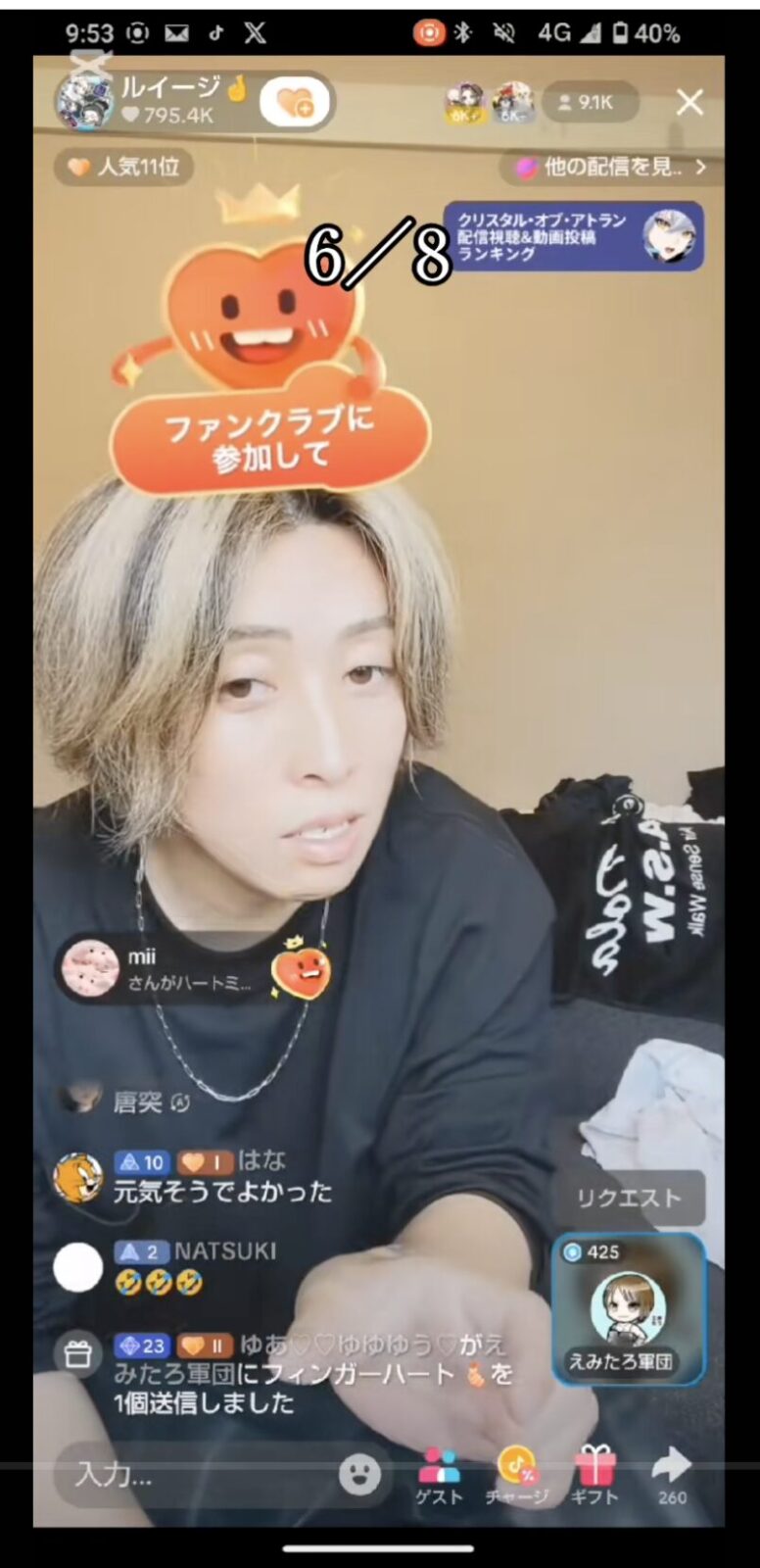Viewport: 760px width, 1568px height.
Task: Follow the streamer via heart plus button
Action: click(294, 101)
